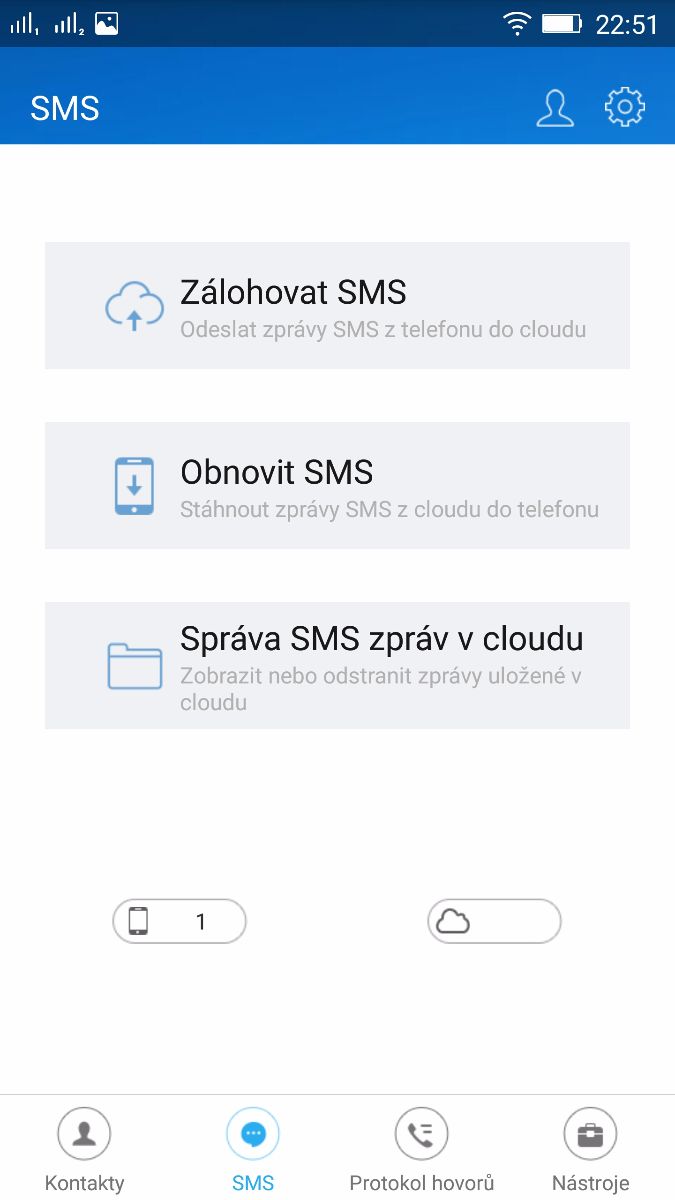Open the settings gear
The image size is (675, 1200).
(625, 107)
